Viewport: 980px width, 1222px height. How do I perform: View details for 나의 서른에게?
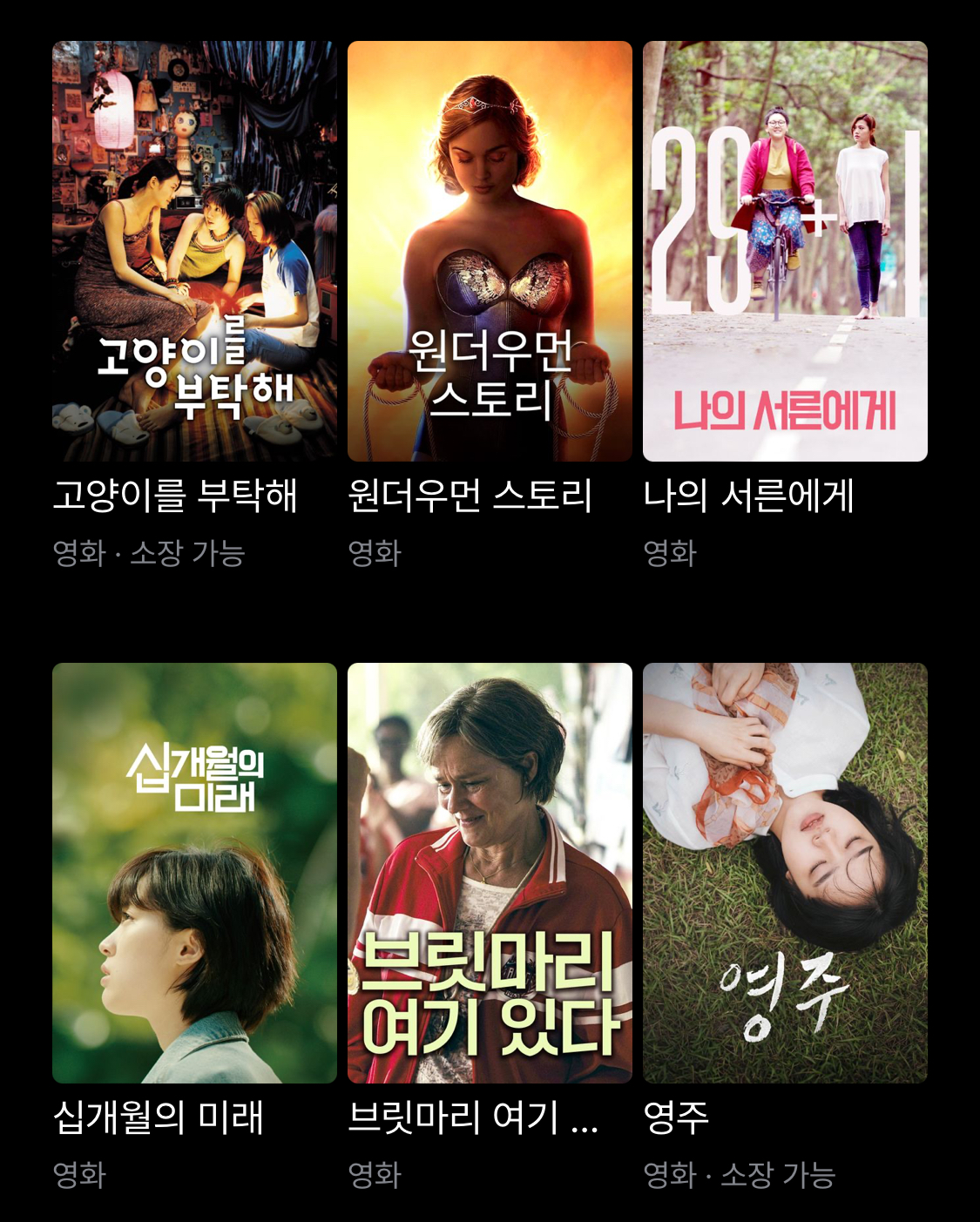(x=785, y=251)
